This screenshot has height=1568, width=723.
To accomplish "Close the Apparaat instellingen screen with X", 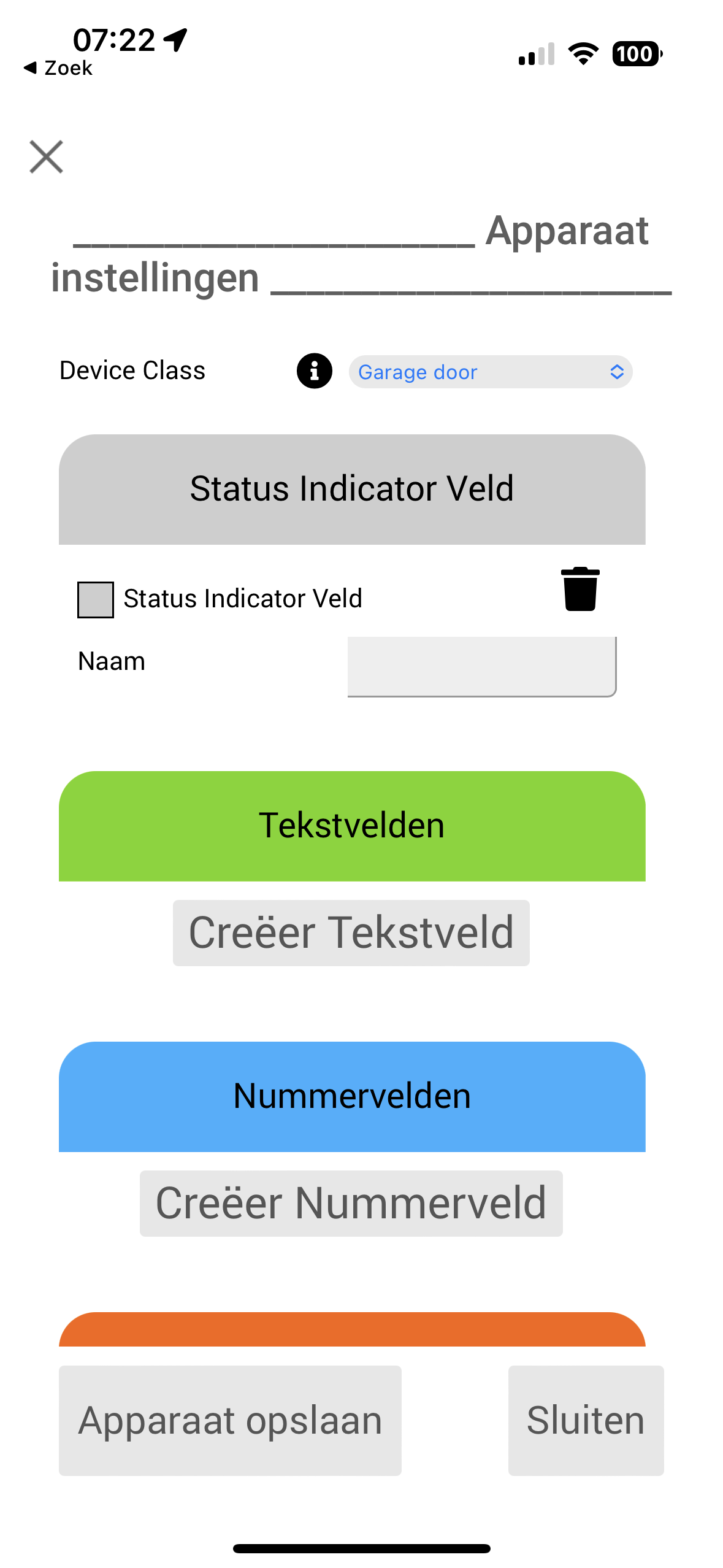I will click(47, 157).
